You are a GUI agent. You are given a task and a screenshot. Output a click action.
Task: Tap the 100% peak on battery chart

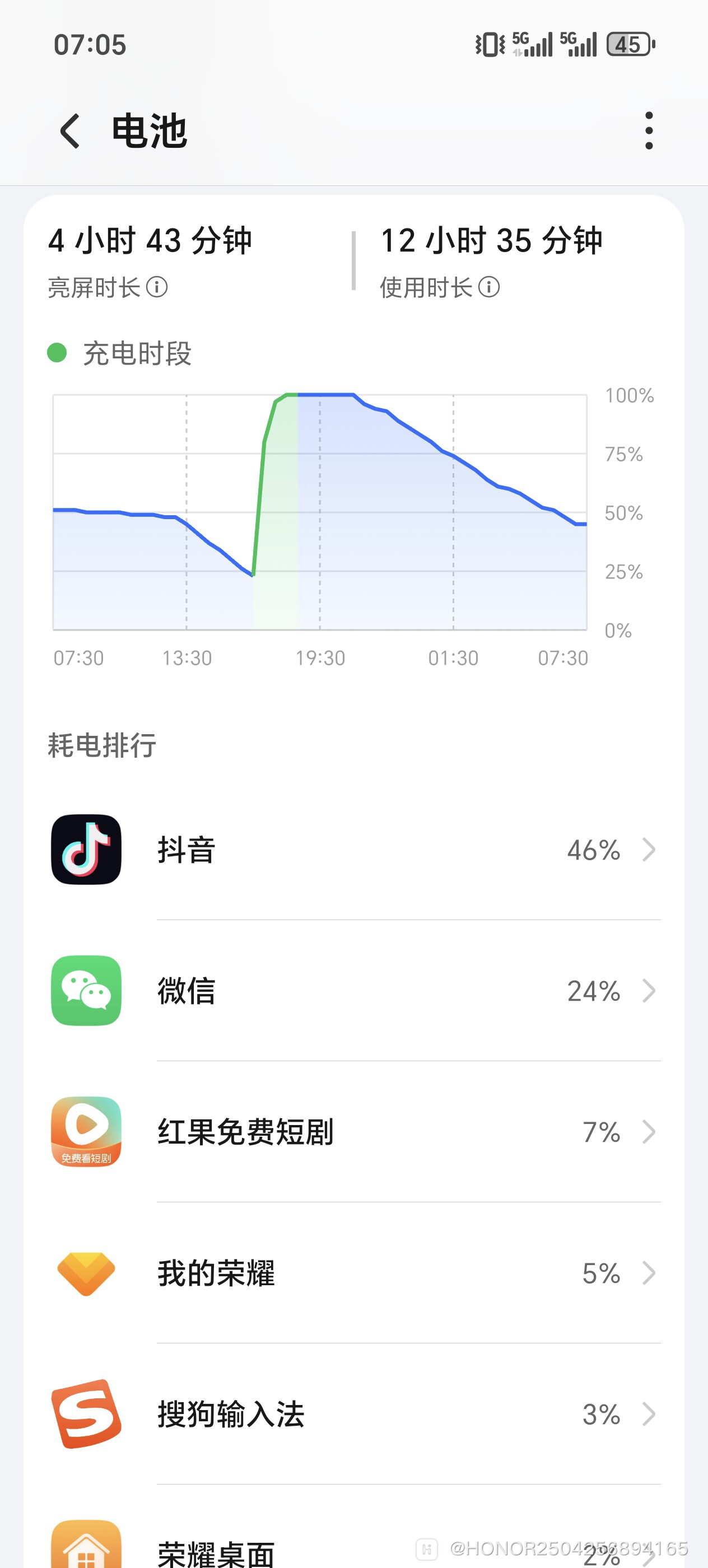[x=323, y=394]
